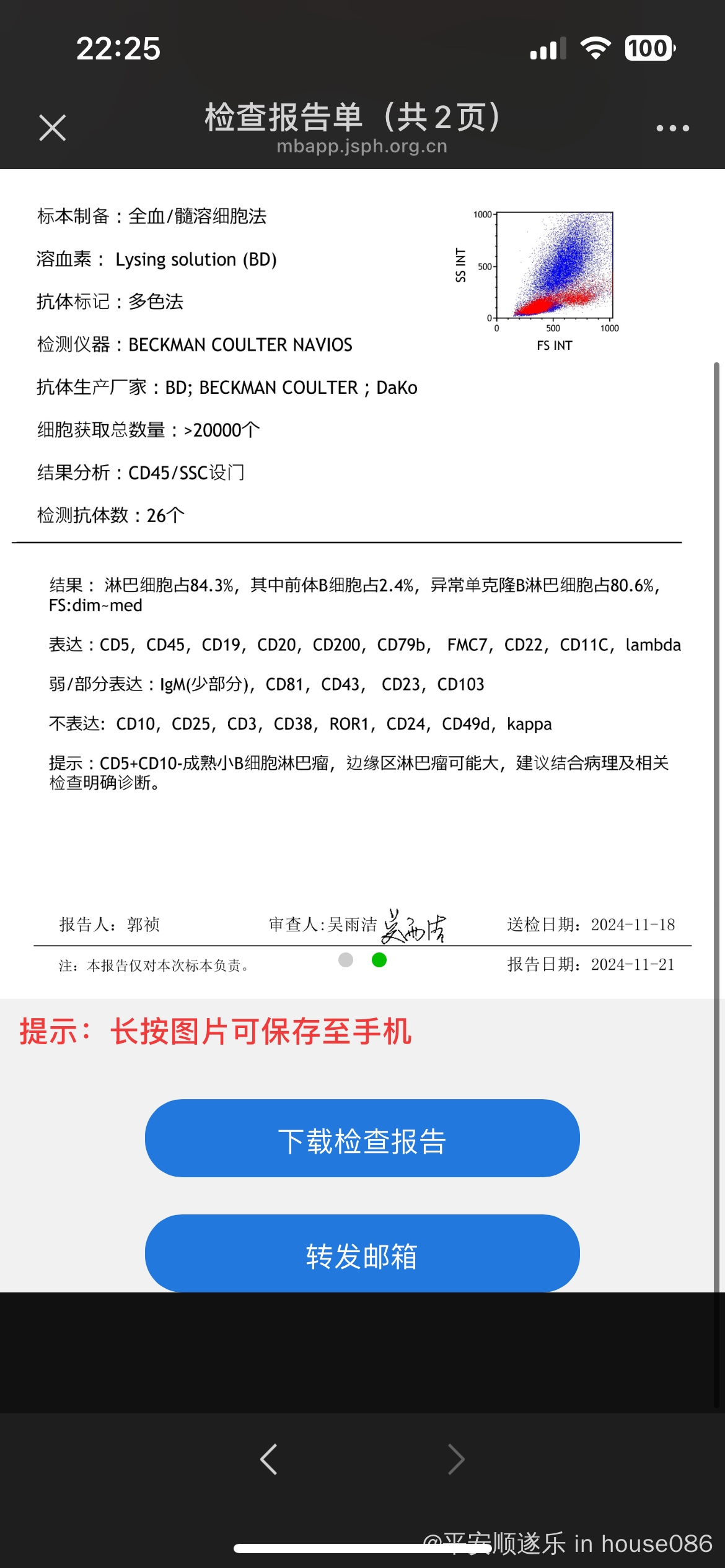Open the three-dot more options menu

[672, 128]
